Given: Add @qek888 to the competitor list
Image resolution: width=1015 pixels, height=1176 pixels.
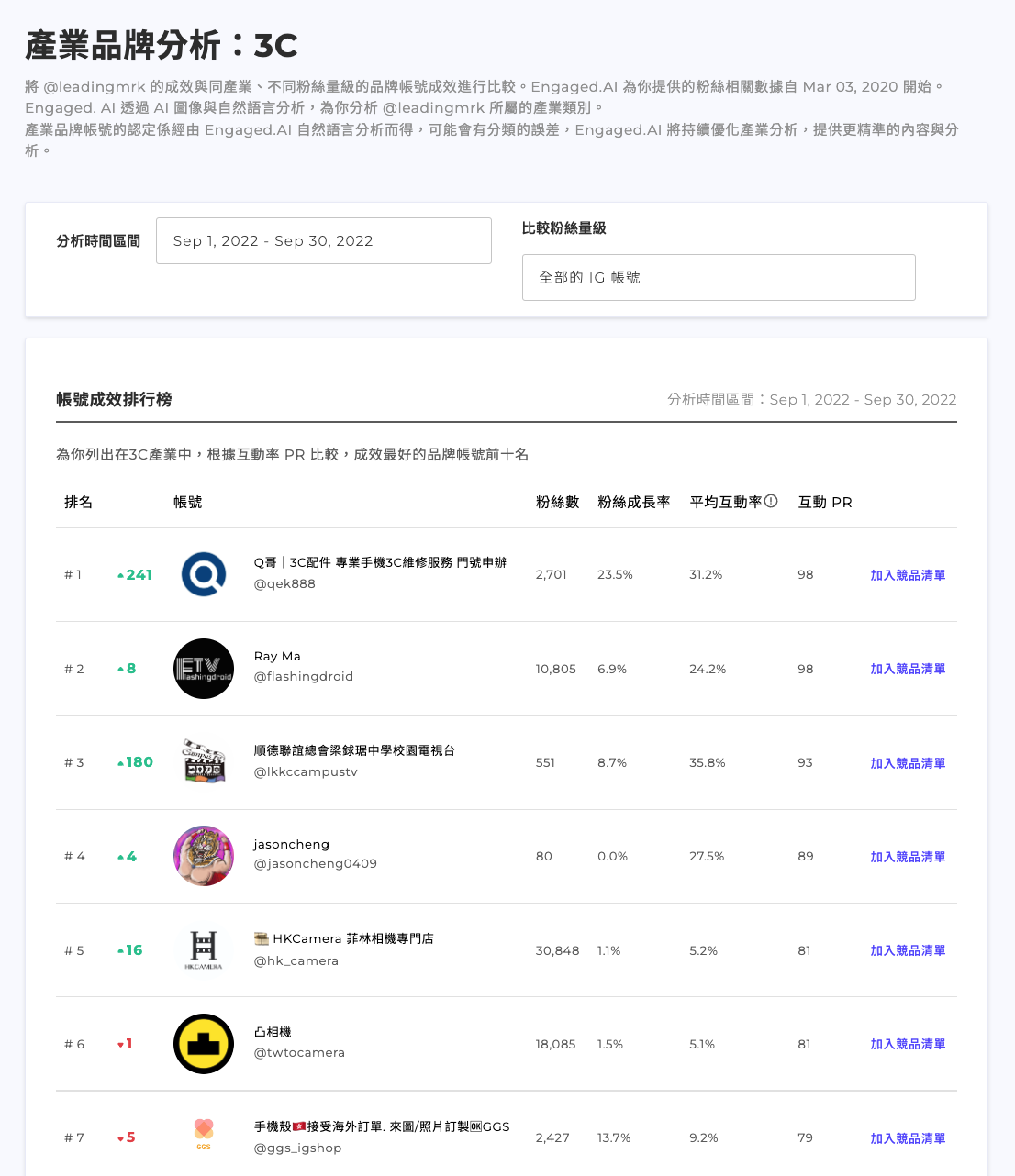Looking at the screenshot, I should click(908, 575).
